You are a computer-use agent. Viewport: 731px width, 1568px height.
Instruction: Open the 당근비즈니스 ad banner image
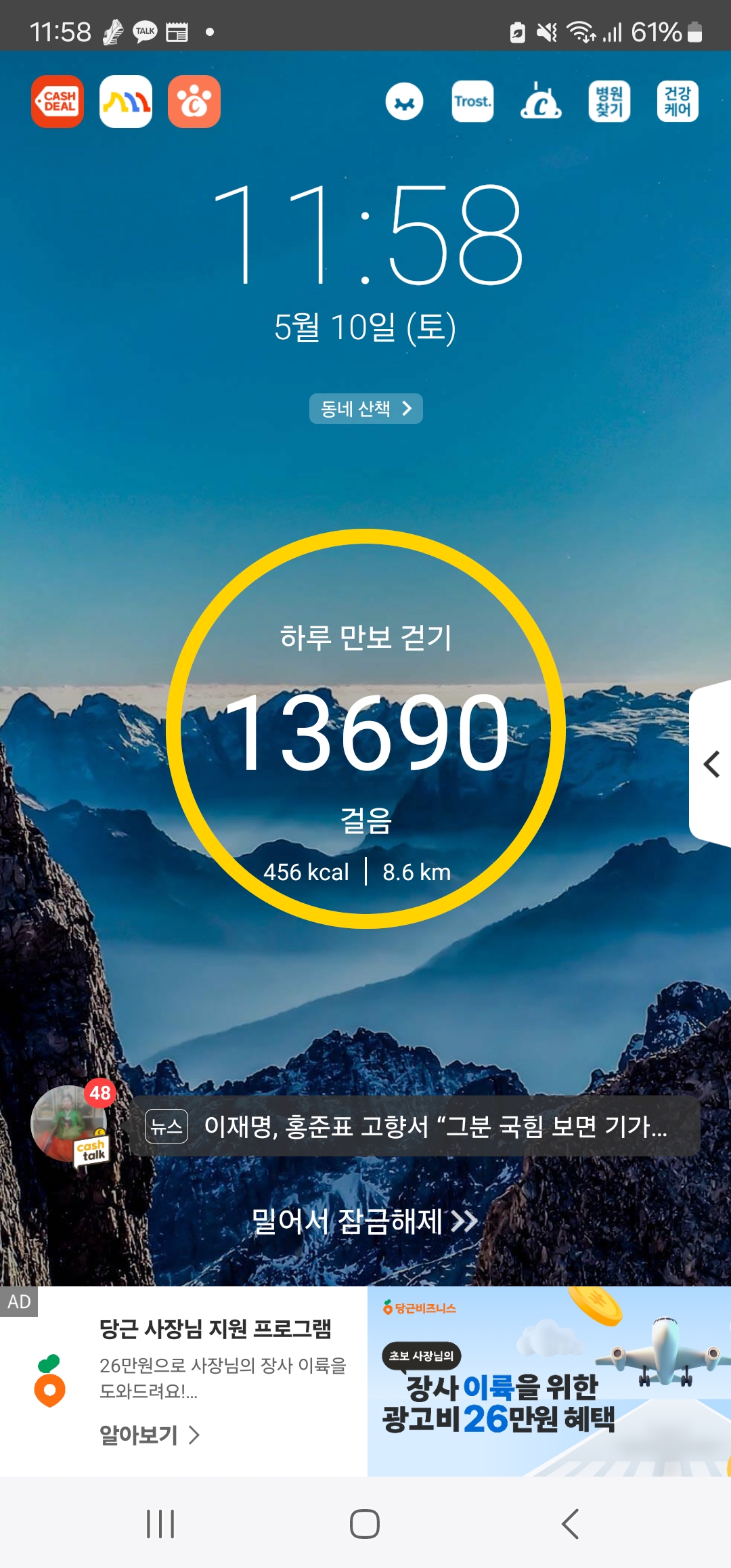[x=548, y=1381]
